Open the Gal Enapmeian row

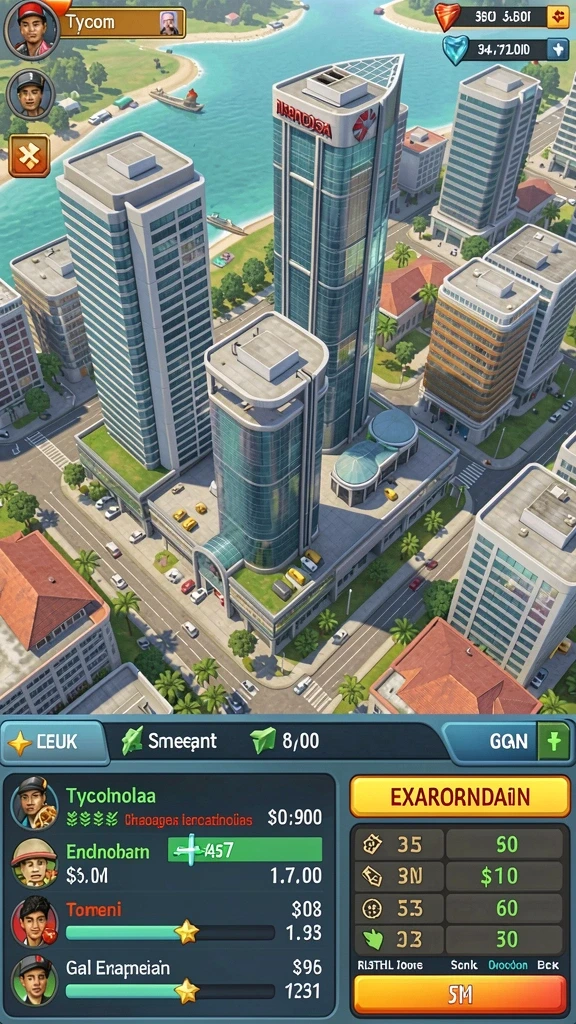(x=168, y=978)
